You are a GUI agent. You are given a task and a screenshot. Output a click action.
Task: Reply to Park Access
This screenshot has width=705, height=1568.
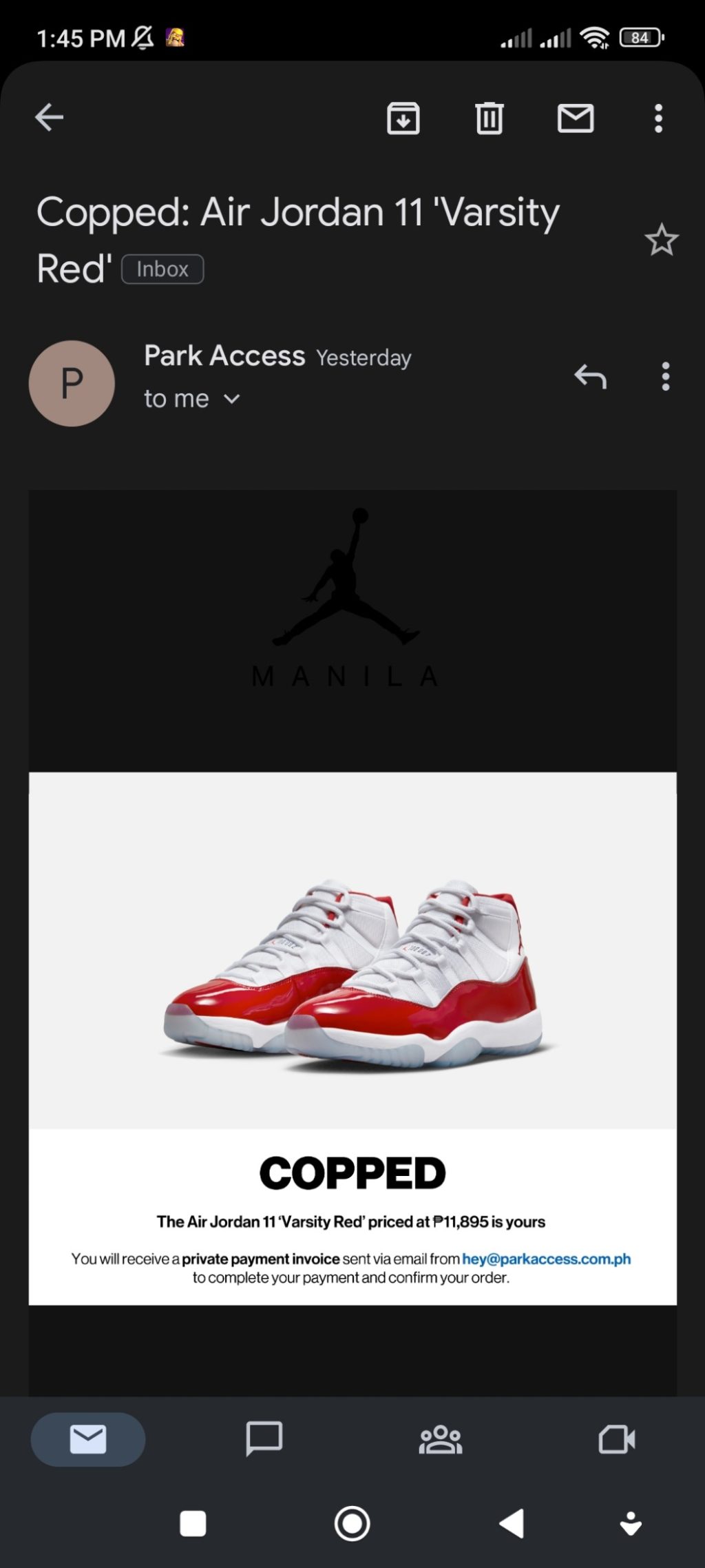pos(590,376)
